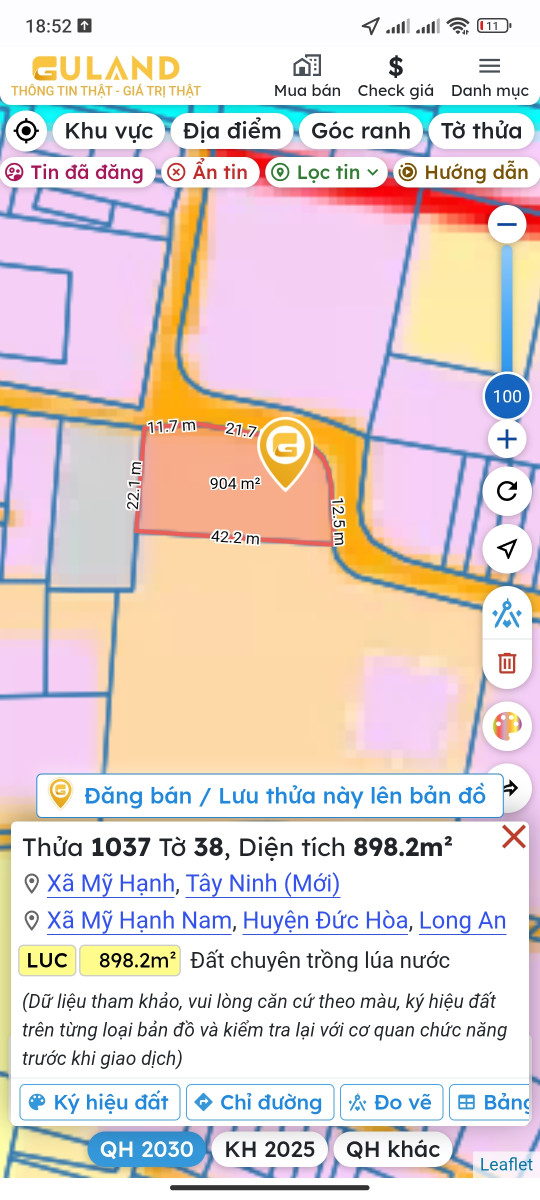Open Check giá price tool

(396, 76)
